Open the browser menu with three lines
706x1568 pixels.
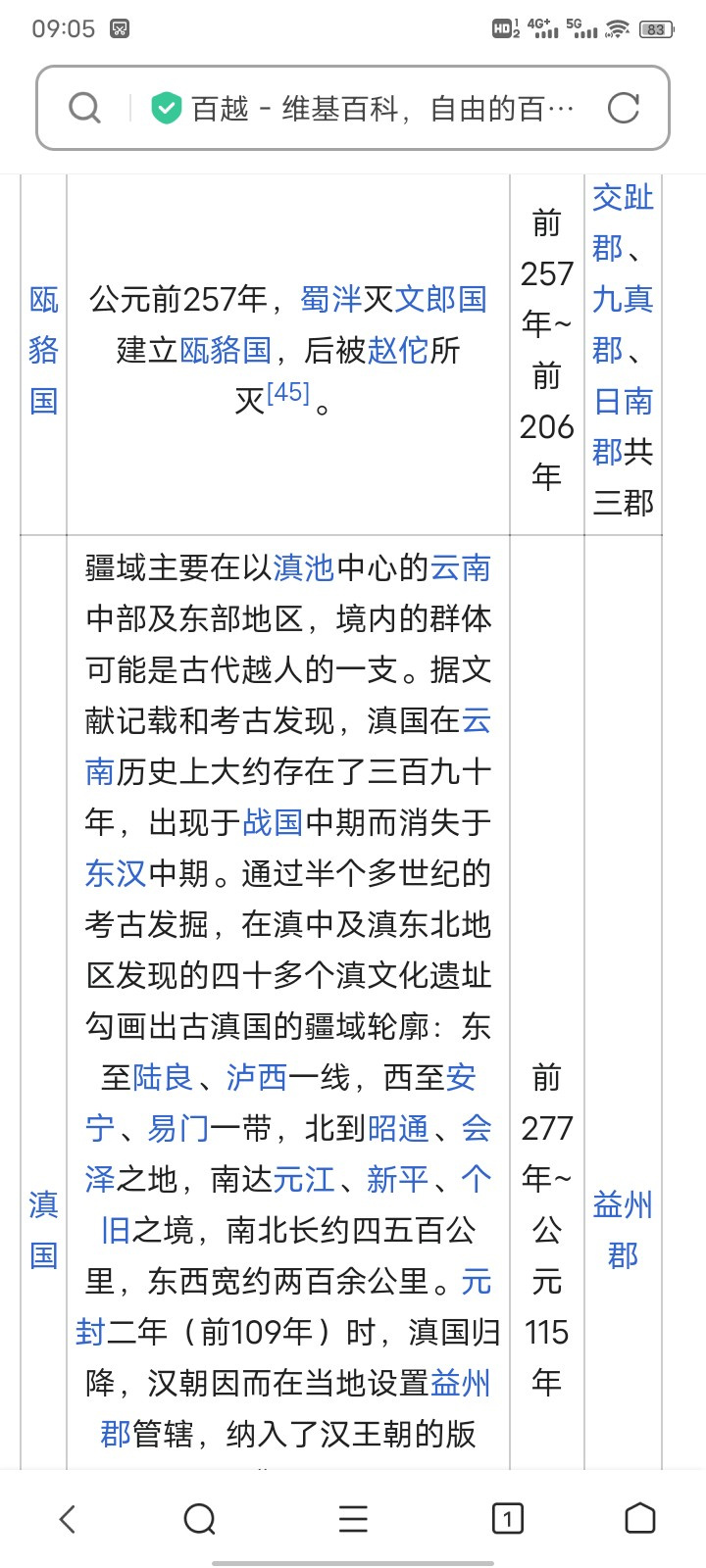coord(353,1519)
